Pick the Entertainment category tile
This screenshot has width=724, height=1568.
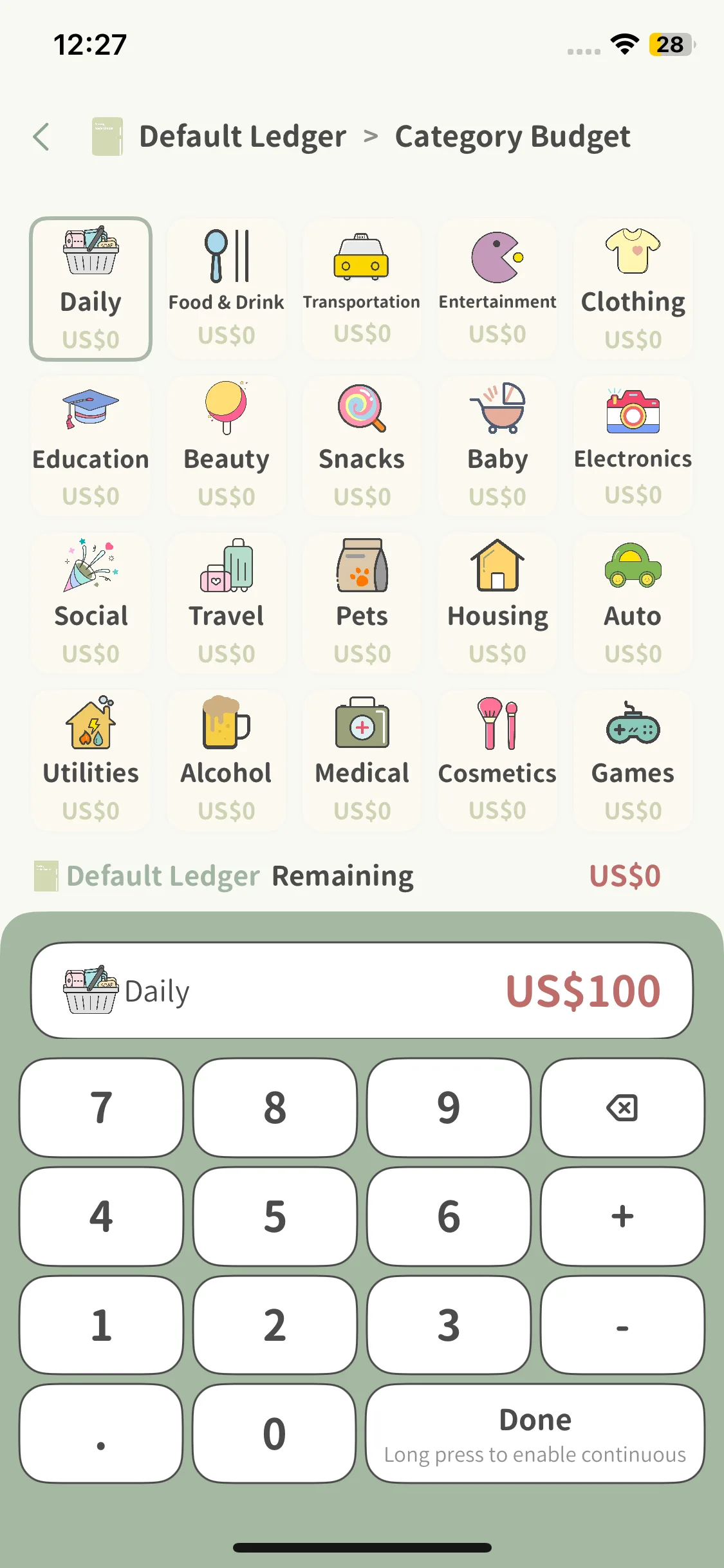[x=497, y=288]
